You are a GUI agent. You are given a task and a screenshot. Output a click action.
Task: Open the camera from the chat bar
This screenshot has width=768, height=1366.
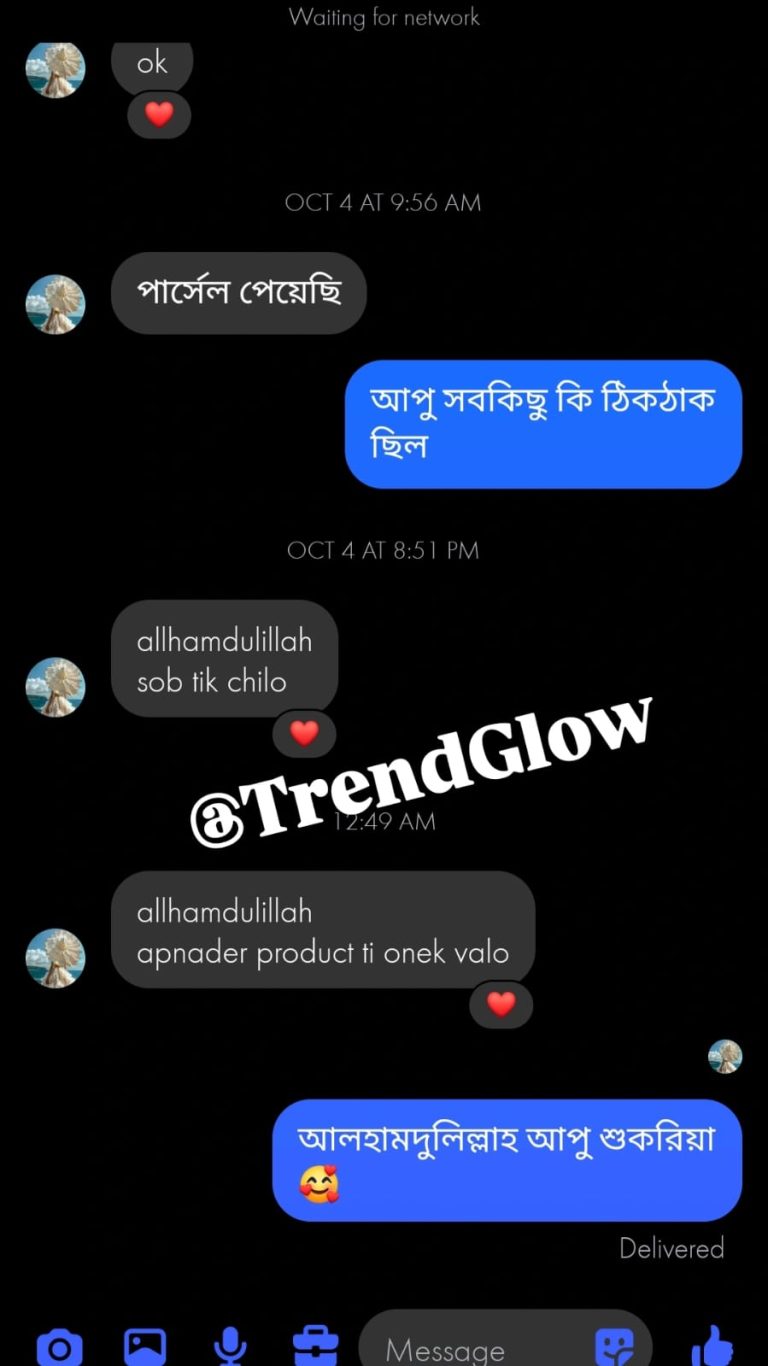coord(59,1347)
